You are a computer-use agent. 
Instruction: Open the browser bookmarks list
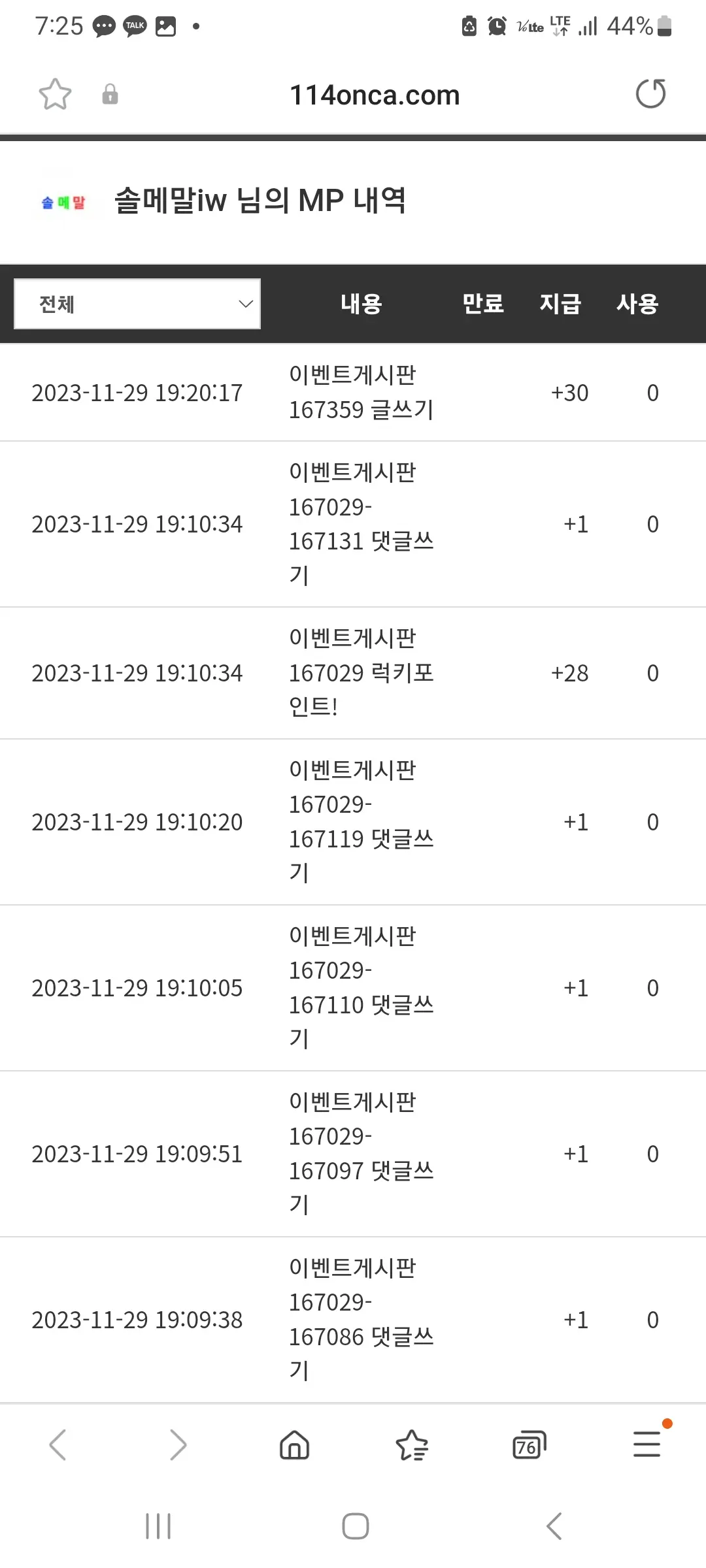coord(412,1445)
